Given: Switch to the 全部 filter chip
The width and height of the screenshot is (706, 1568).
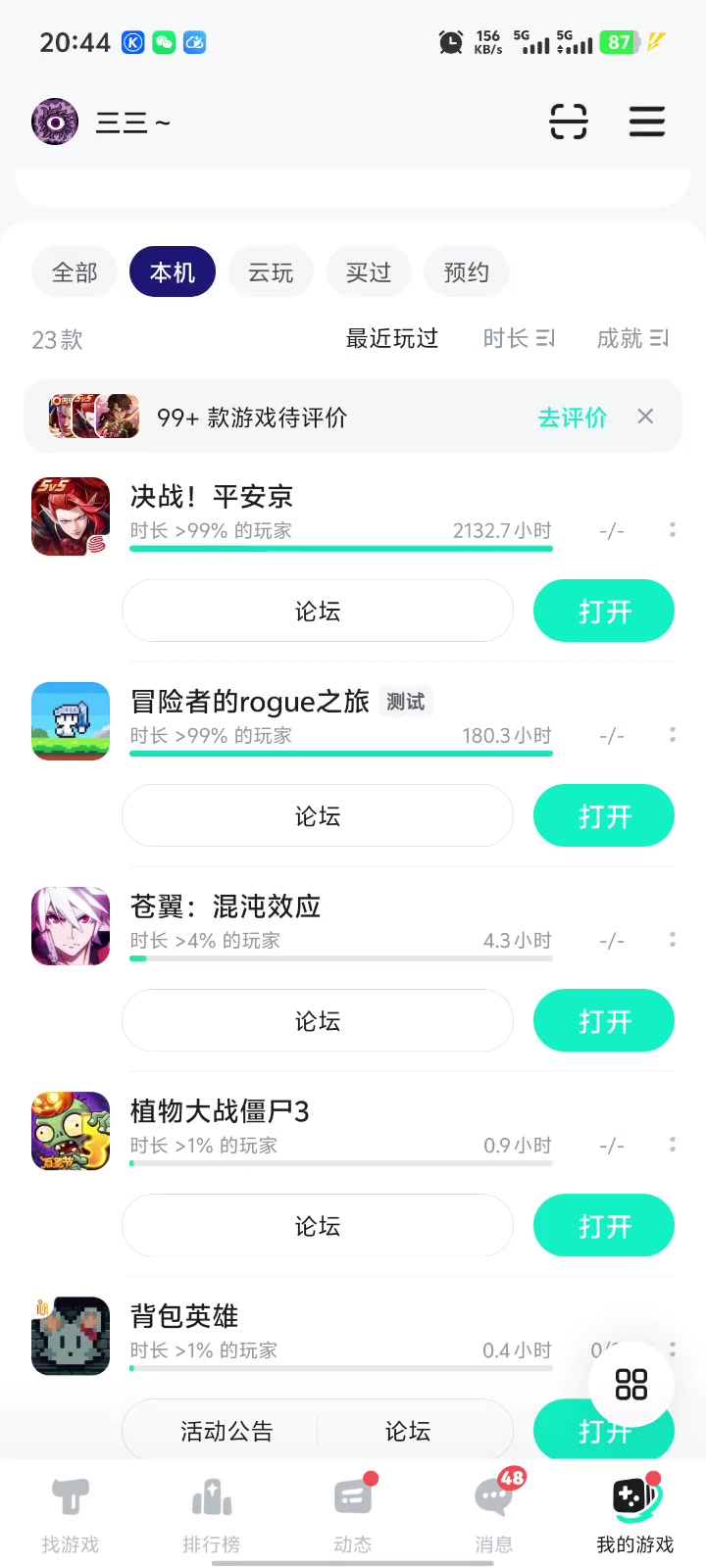Looking at the screenshot, I should (75, 272).
